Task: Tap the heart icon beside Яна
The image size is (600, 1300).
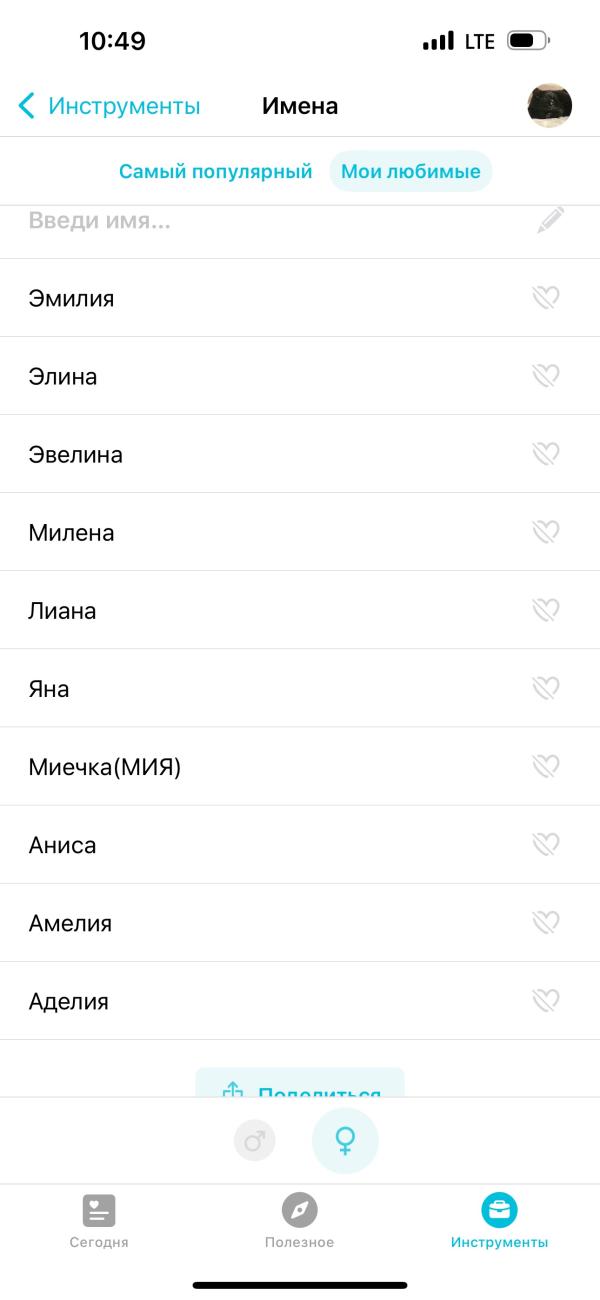Action: click(x=546, y=687)
